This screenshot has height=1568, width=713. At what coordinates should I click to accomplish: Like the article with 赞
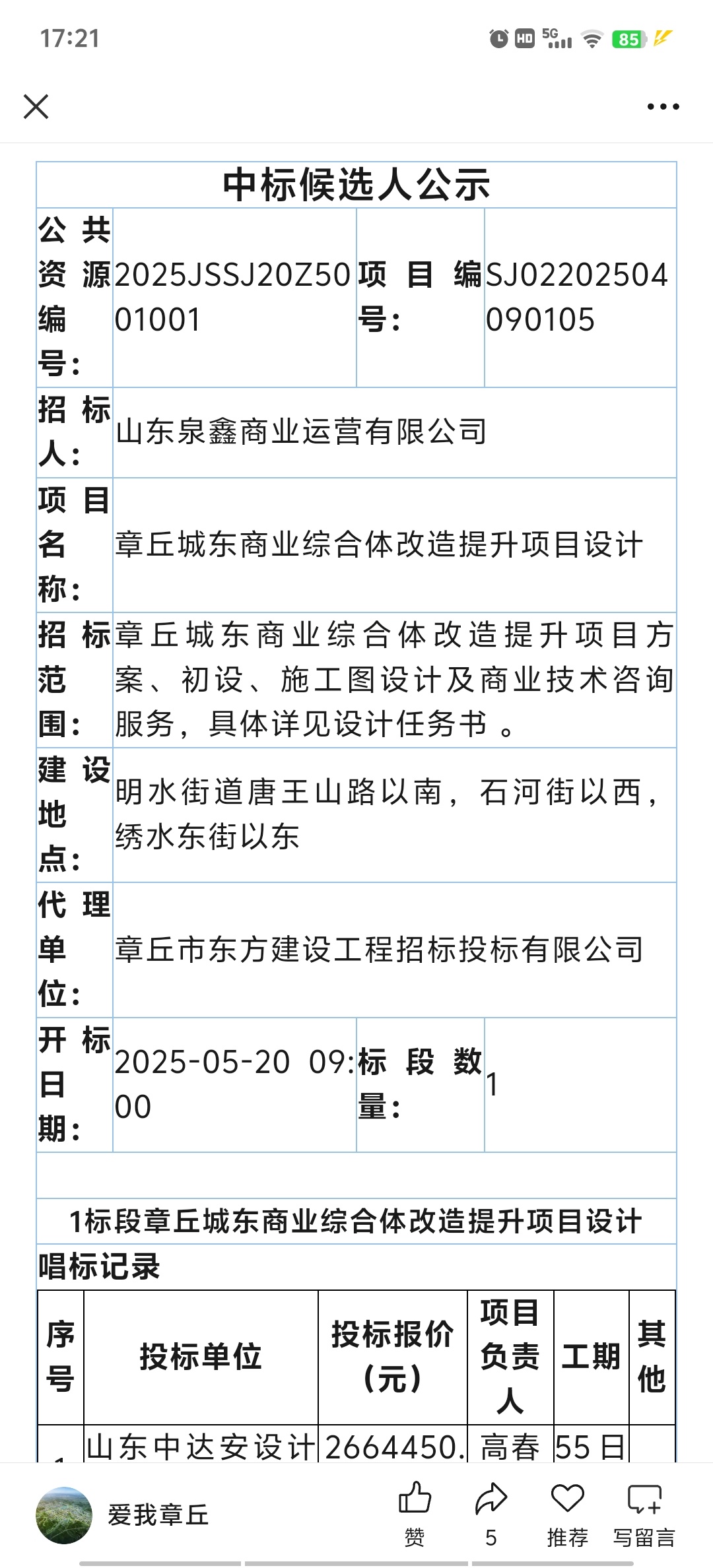(415, 1514)
